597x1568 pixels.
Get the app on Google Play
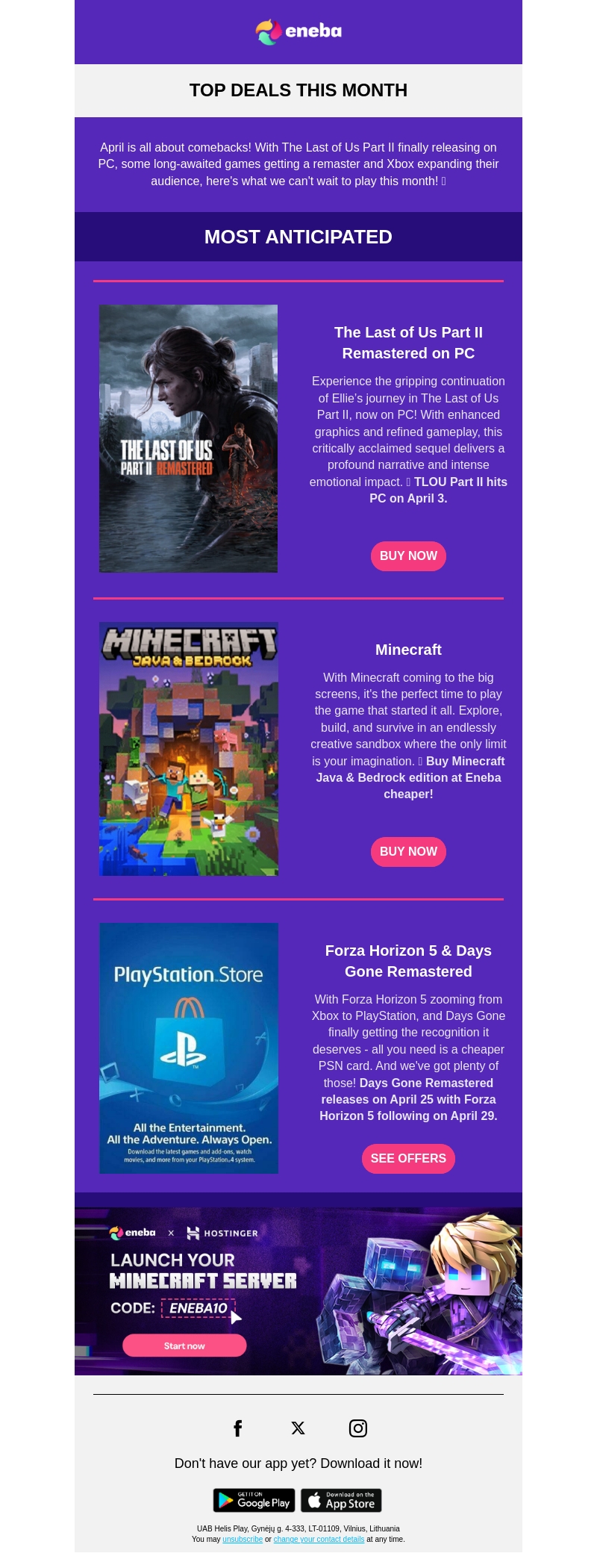click(254, 1500)
